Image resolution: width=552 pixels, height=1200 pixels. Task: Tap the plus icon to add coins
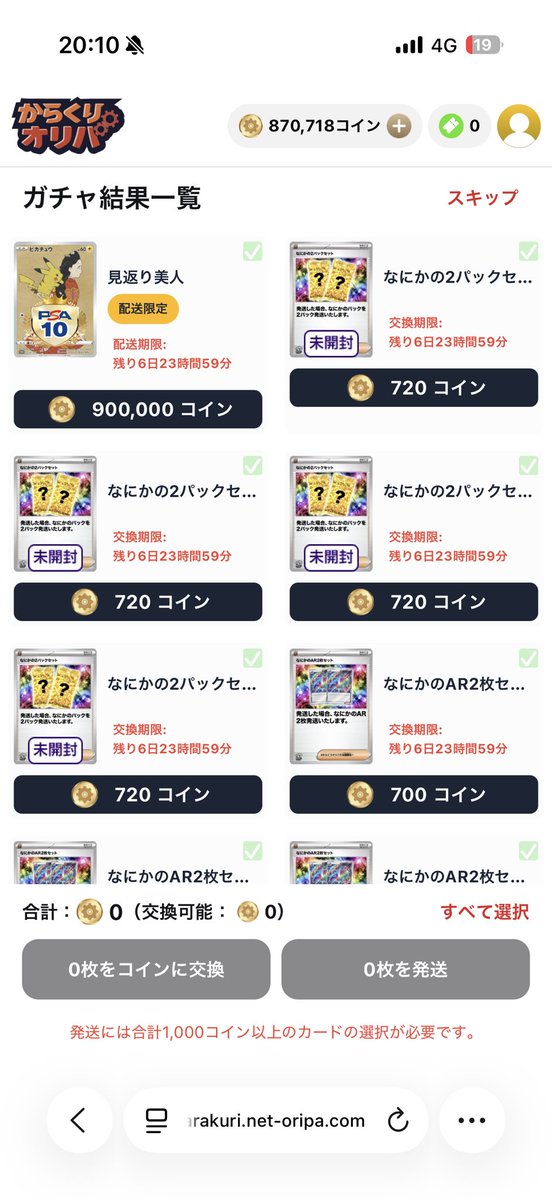399,126
